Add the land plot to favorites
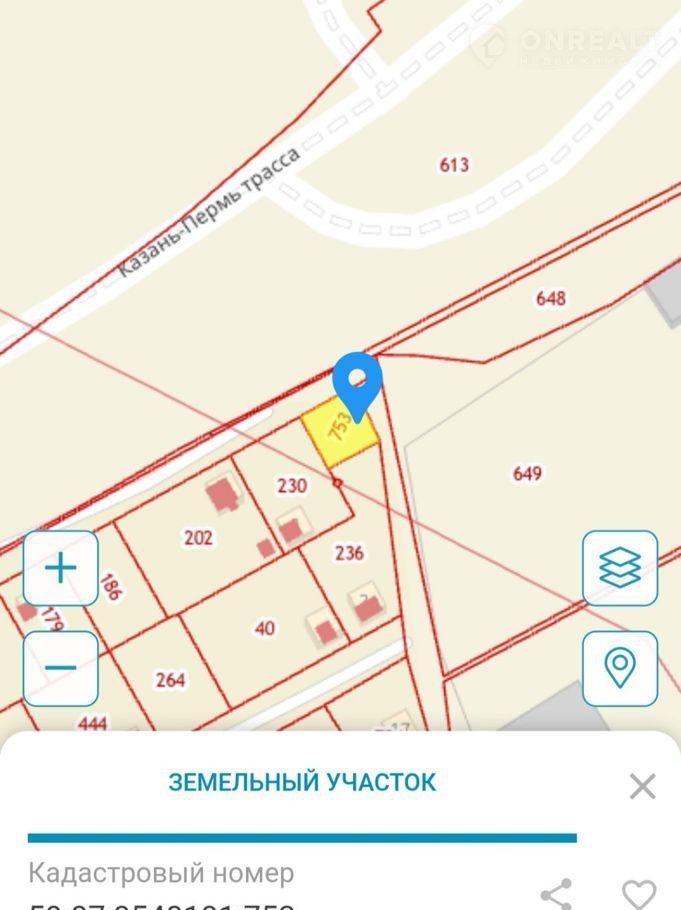The height and width of the screenshot is (910, 681). 638,893
